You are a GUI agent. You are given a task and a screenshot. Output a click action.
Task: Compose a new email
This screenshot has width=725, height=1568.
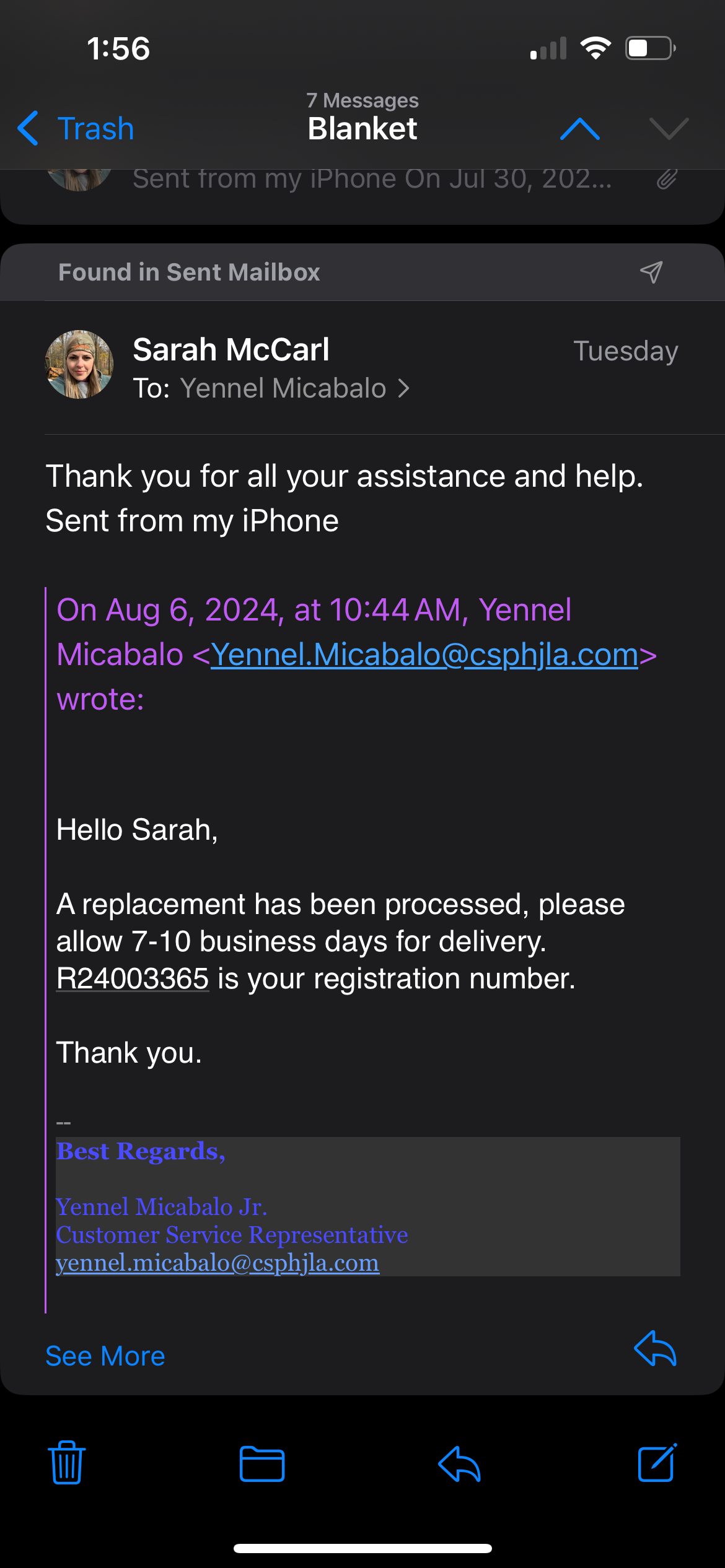pos(657,1462)
